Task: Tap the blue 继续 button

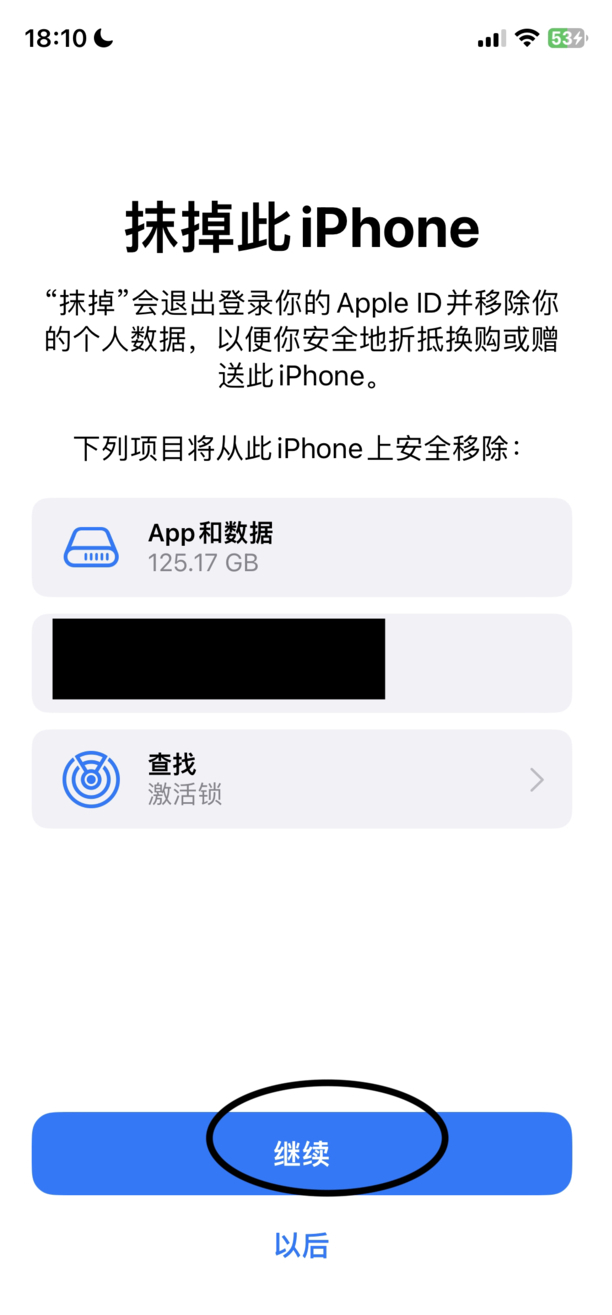Action: point(302,1153)
